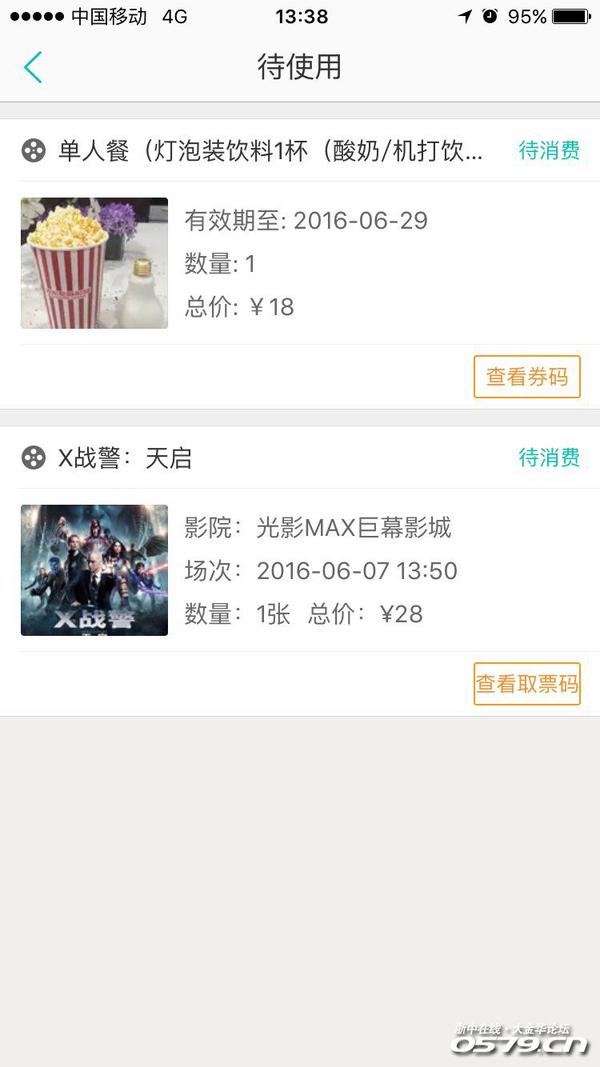Viewport: 600px width, 1067px height.
Task: Open the 单人餐 popcorn combo order
Action: [300, 263]
